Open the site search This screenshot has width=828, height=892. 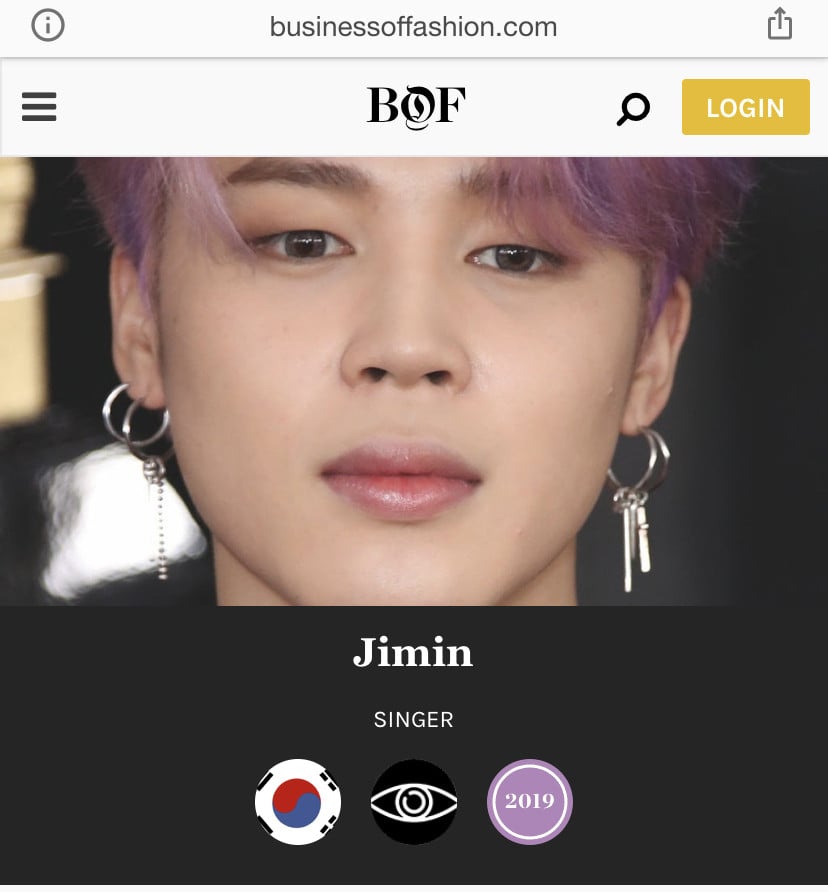point(633,108)
